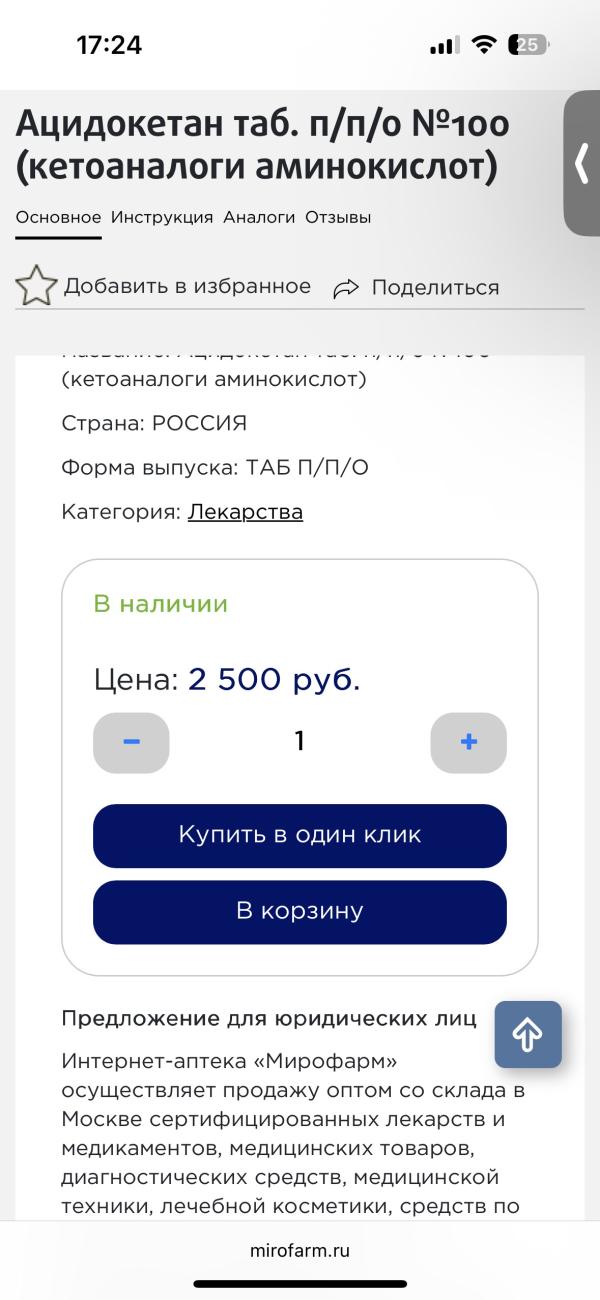Open the Лекарства category link
The width and height of the screenshot is (600, 1300).
click(245, 512)
